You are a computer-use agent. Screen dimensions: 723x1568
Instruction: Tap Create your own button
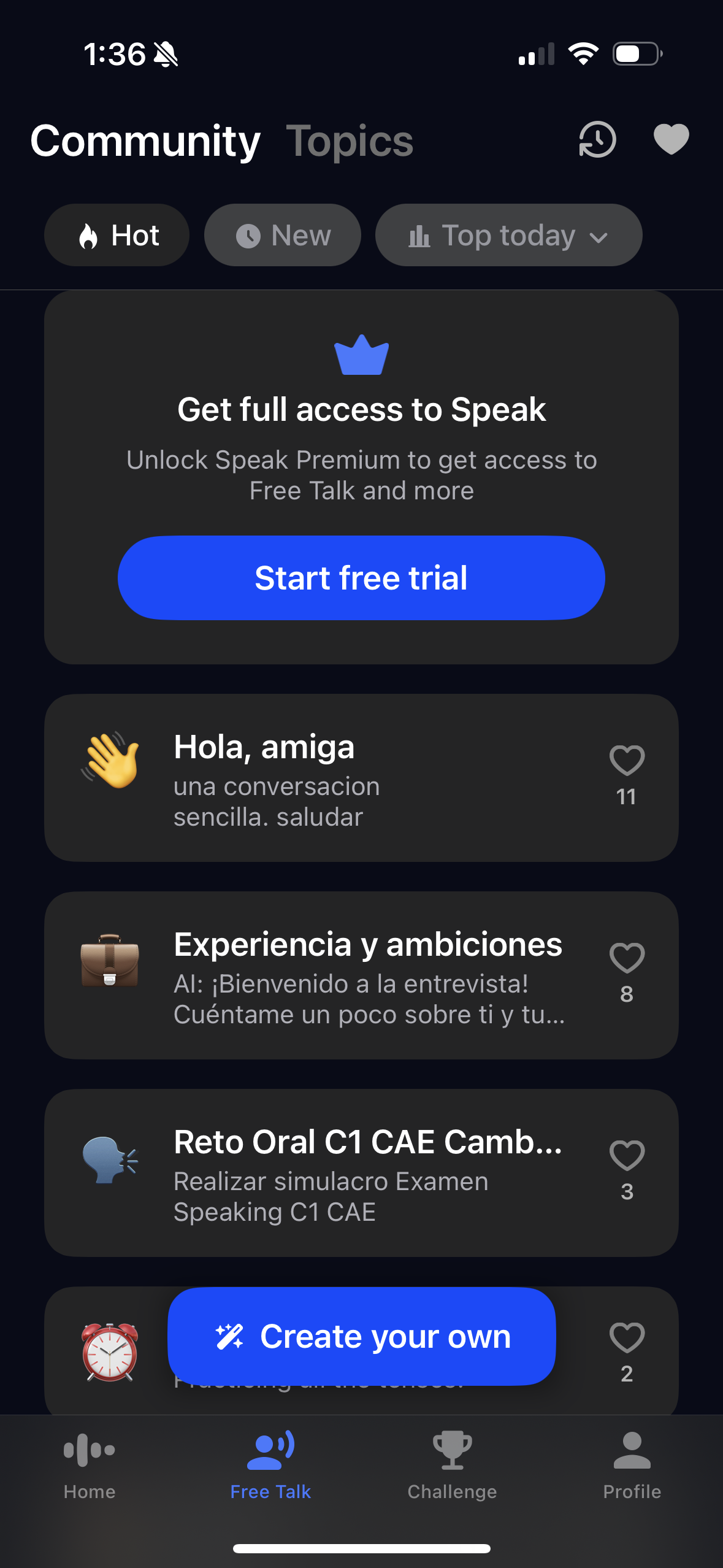click(361, 1335)
